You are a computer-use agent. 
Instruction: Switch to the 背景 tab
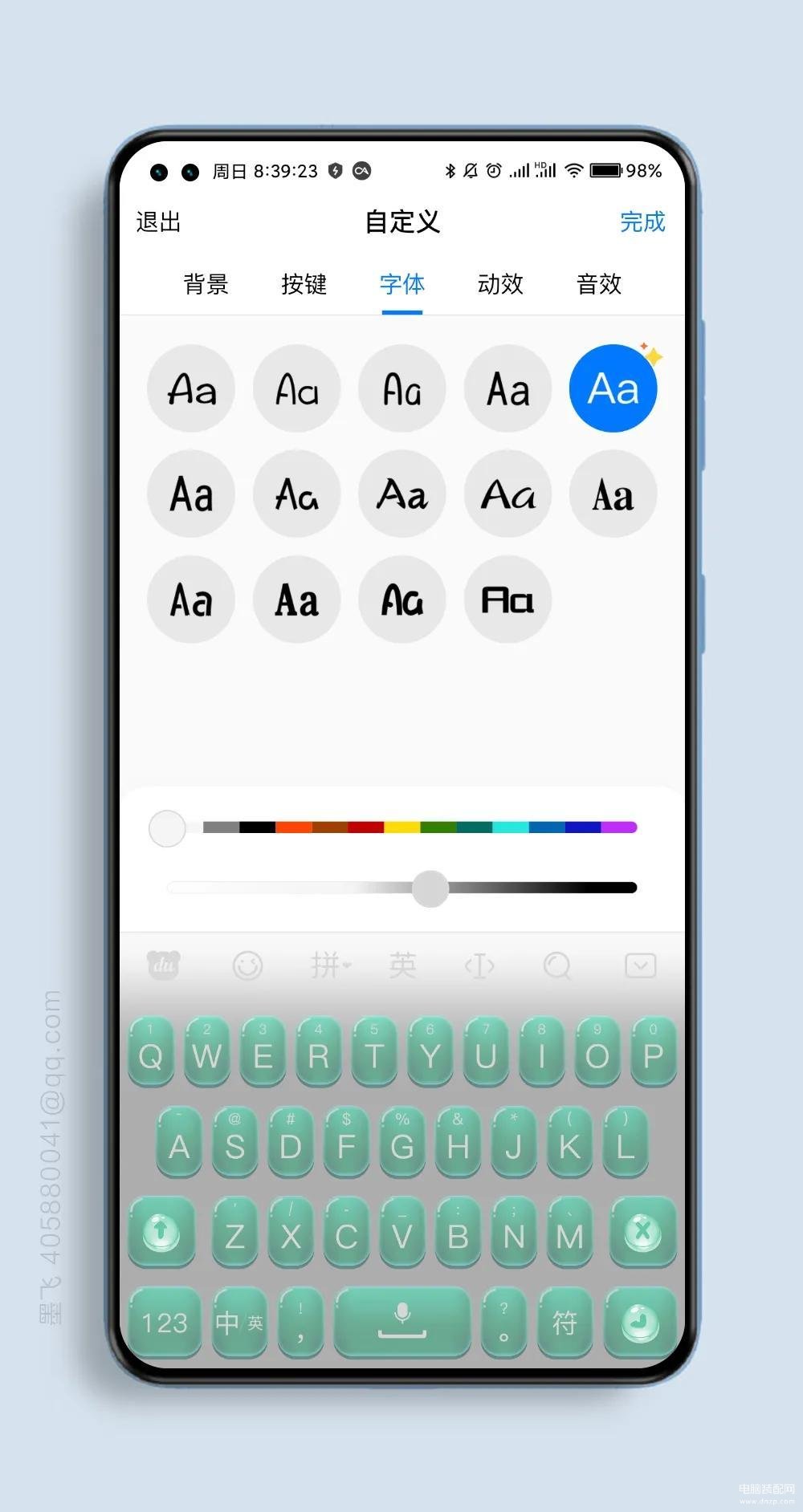tap(206, 283)
